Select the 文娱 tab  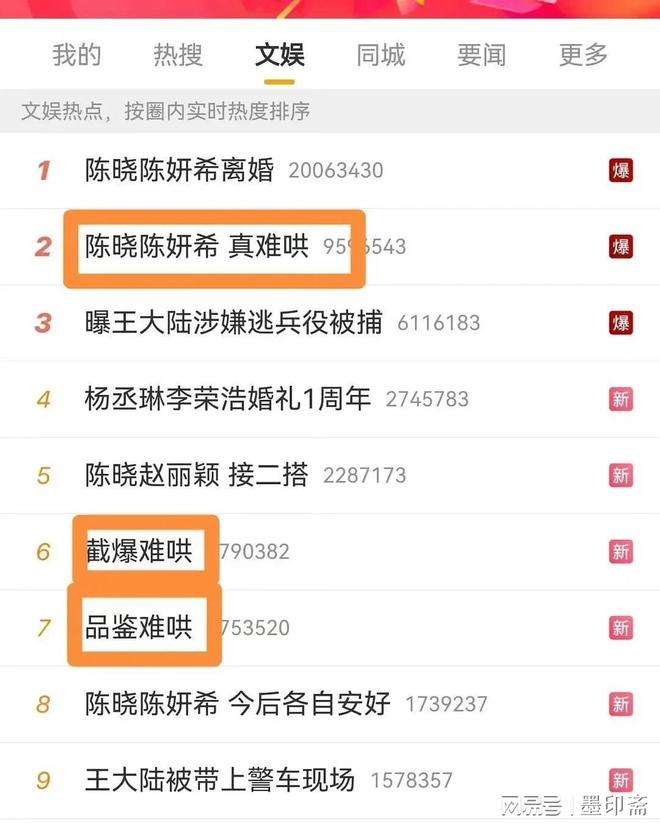(x=279, y=55)
